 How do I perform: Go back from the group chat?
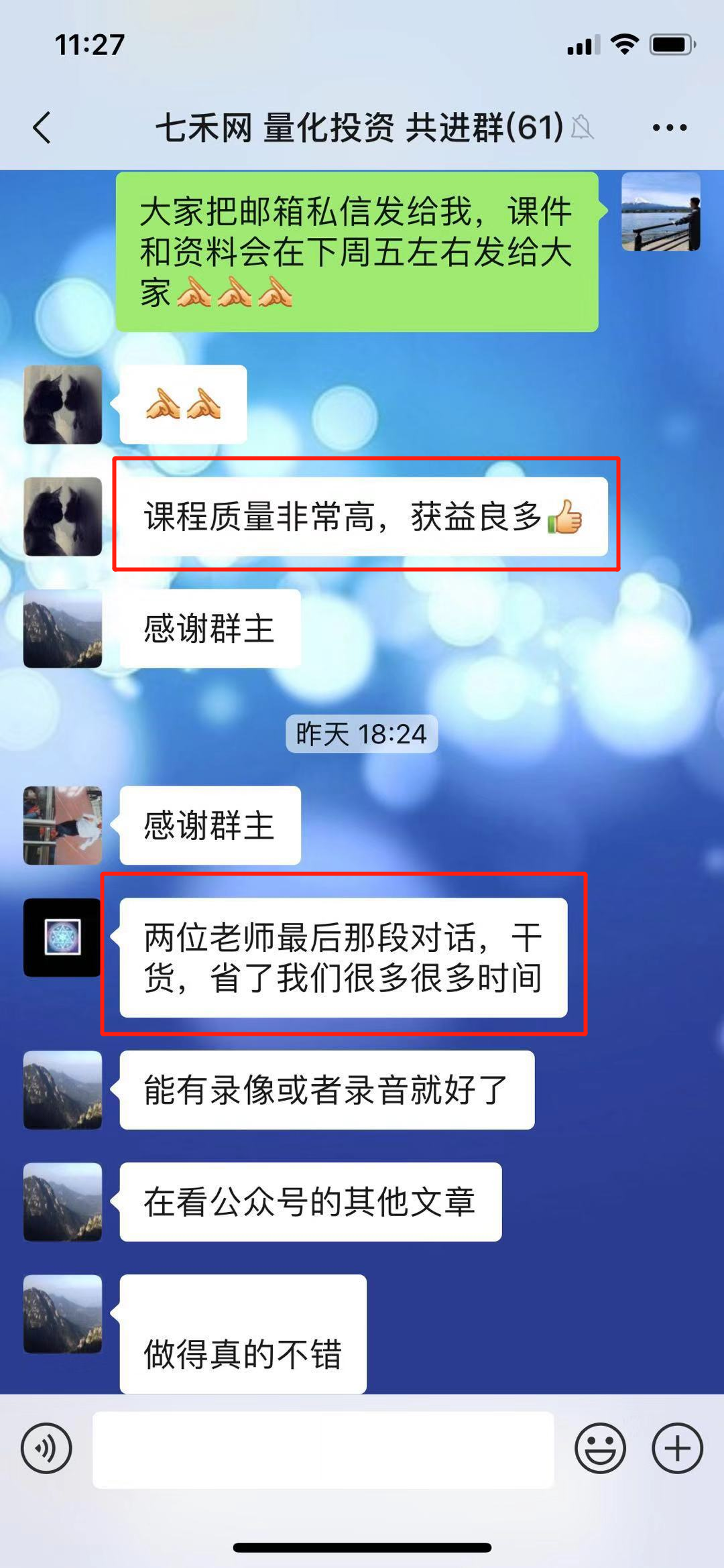coord(42,127)
